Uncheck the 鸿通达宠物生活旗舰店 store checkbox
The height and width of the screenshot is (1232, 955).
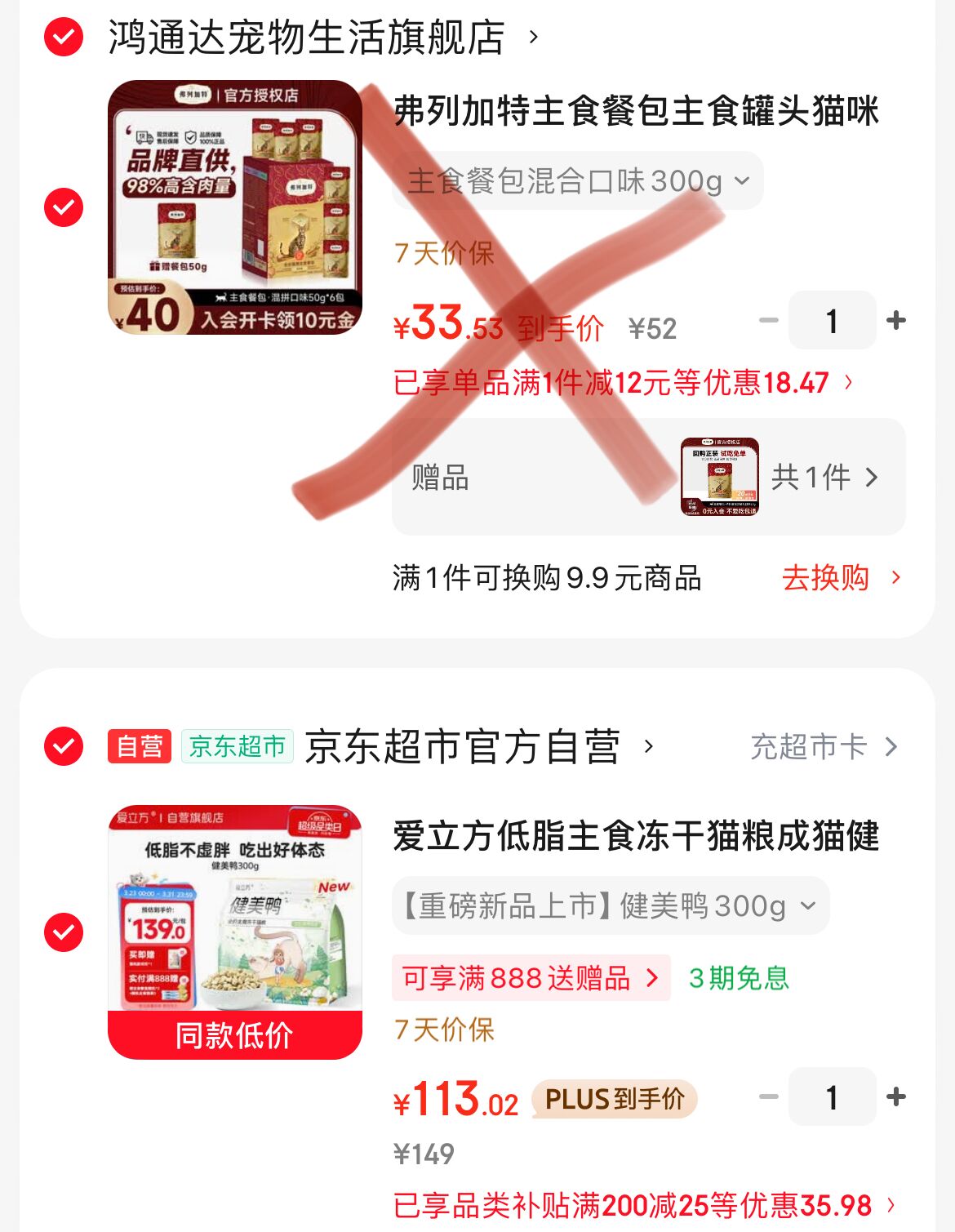click(x=64, y=37)
